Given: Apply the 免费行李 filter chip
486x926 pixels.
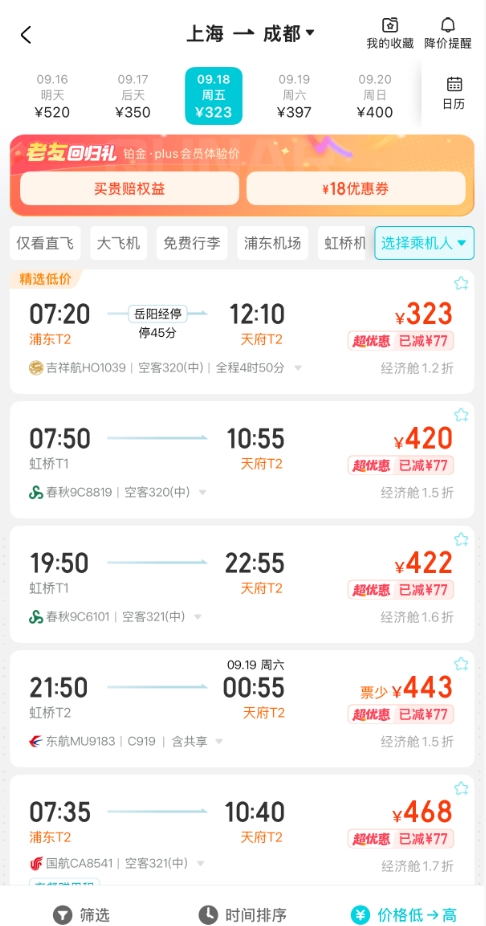Looking at the screenshot, I should [192, 243].
